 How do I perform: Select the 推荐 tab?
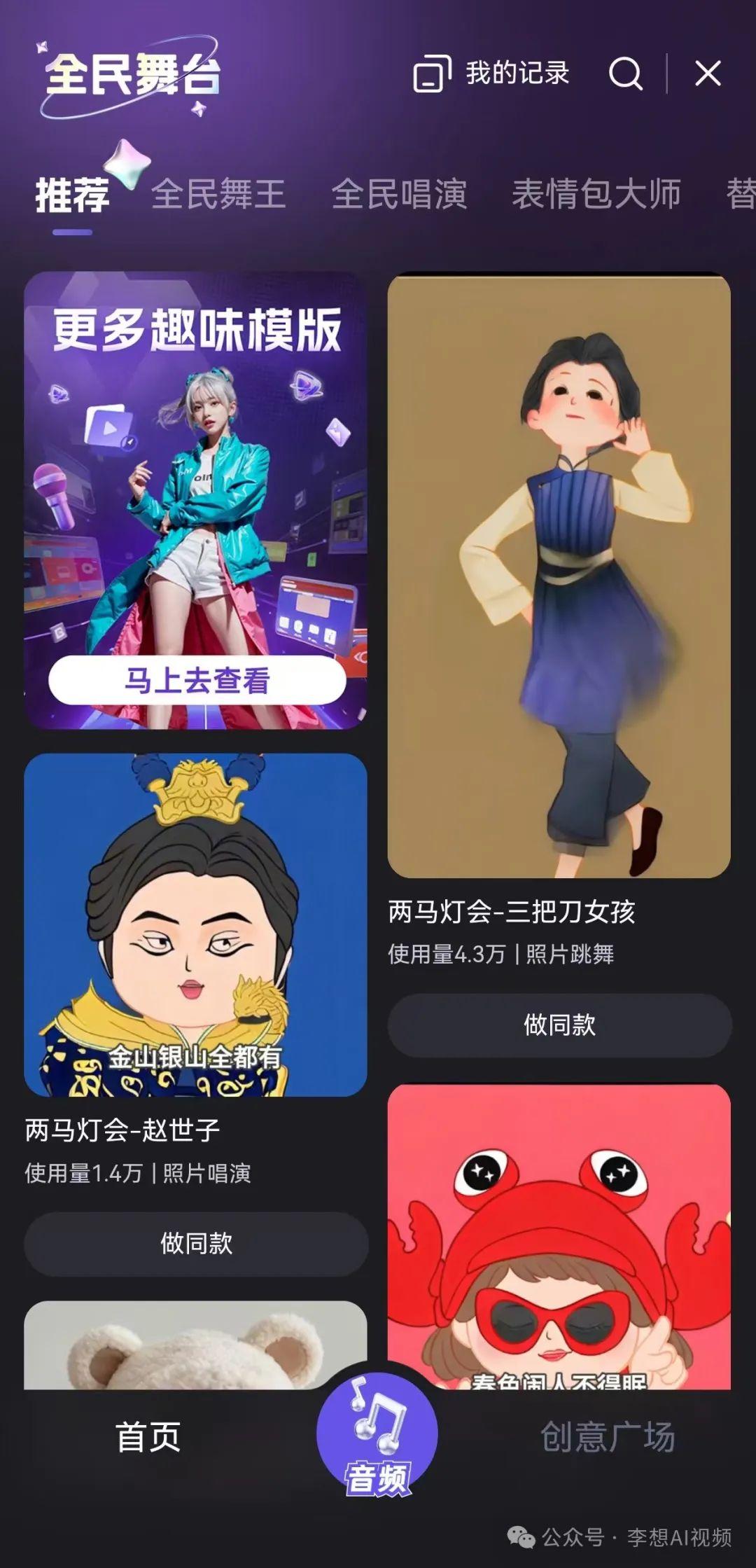tap(72, 195)
